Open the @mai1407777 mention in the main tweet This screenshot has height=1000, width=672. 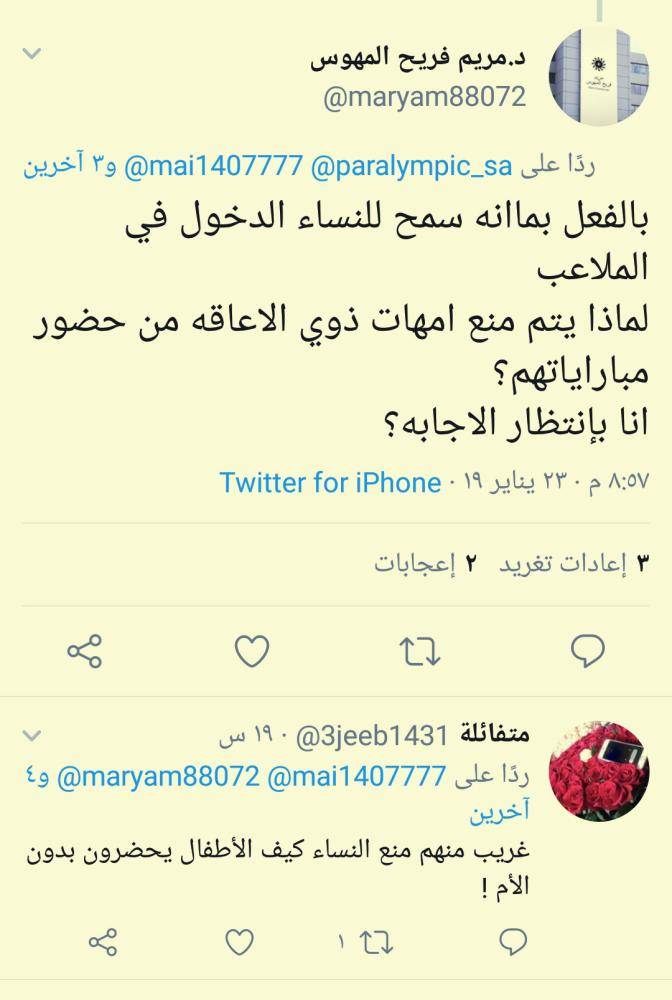coord(212,167)
